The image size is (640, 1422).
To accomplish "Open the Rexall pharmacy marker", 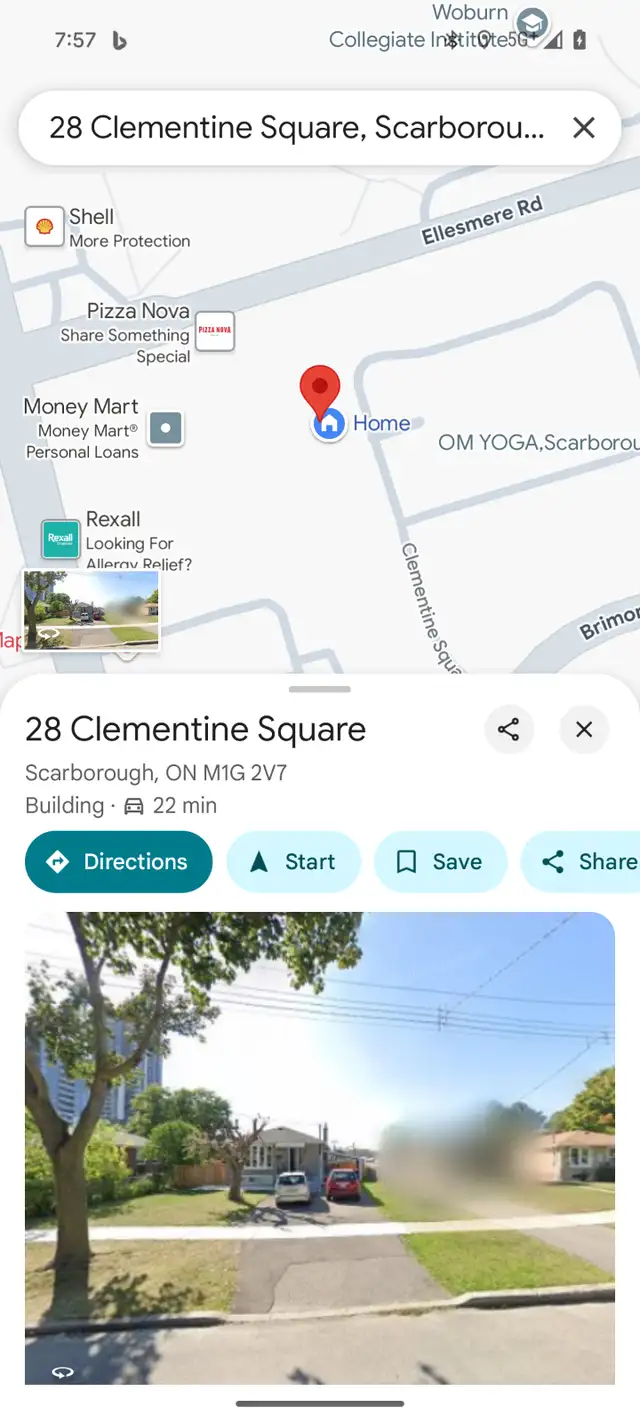I will point(60,539).
